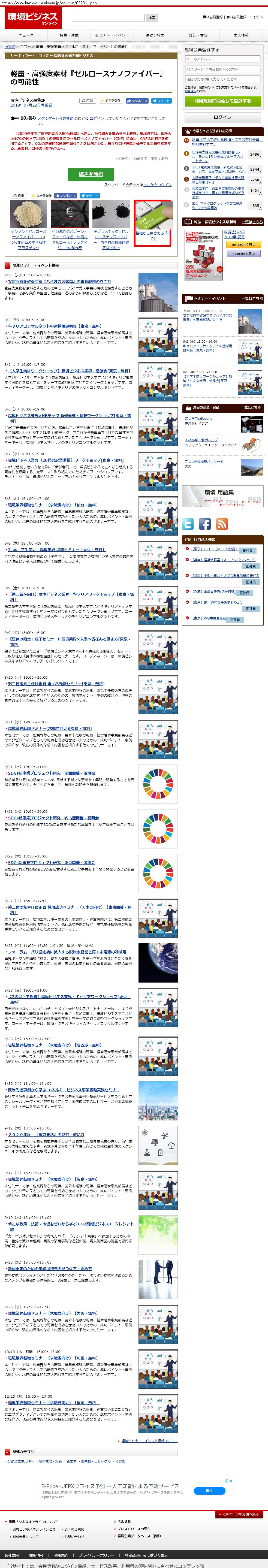Open the Twitter icon in the sidebar

tap(188, 524)
